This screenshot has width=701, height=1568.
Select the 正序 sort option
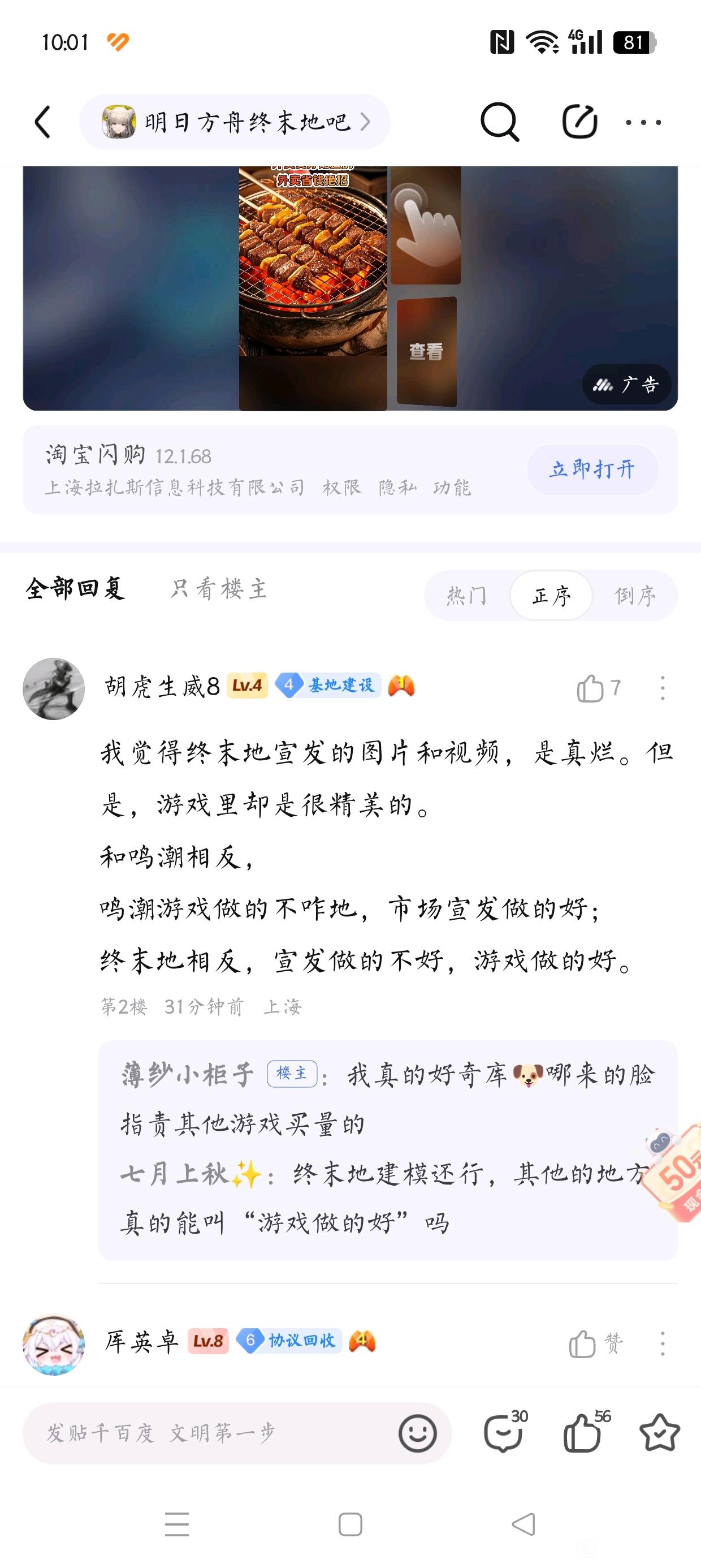551,595
